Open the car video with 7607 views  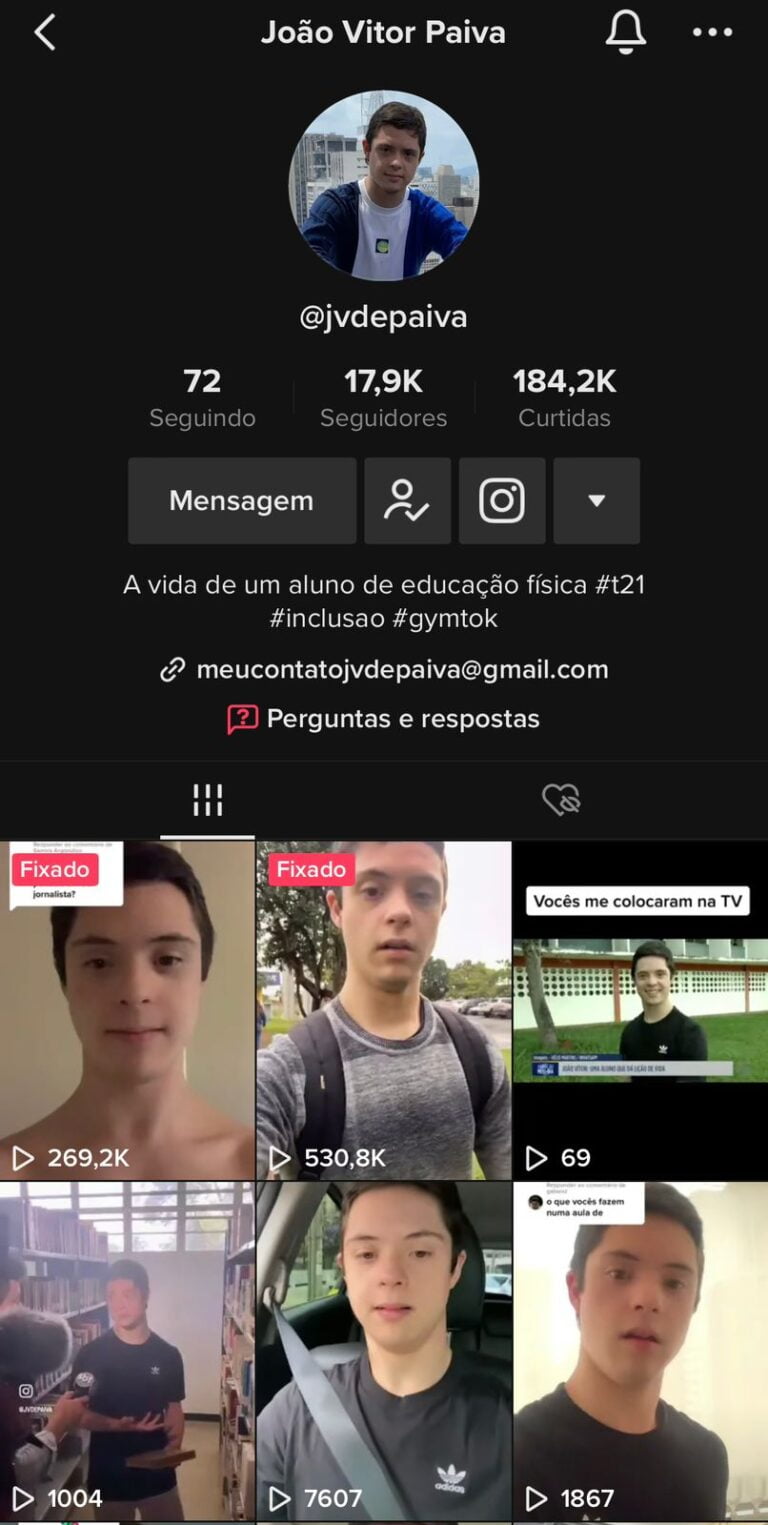coord(384,1352)
